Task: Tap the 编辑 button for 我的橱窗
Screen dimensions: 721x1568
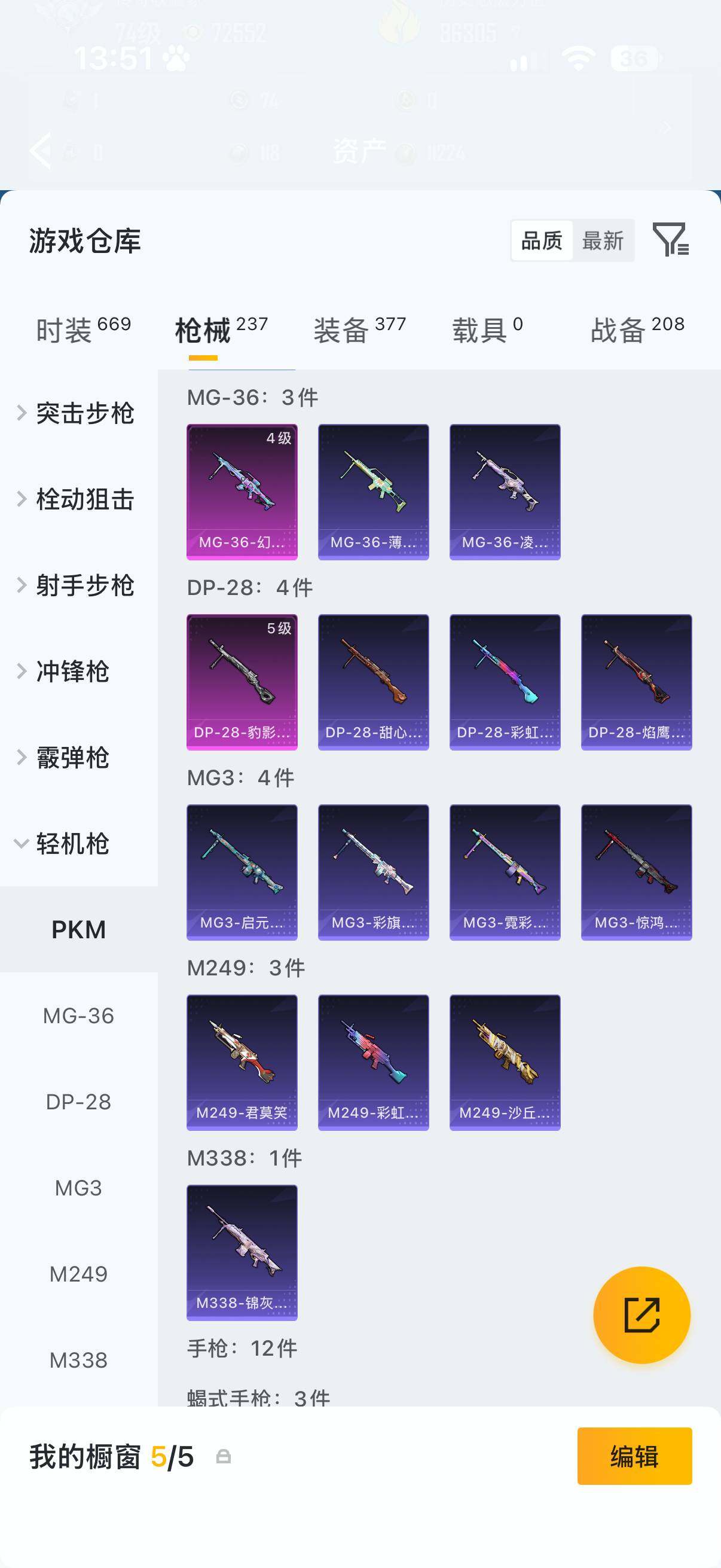Action: coord(634,1456)
